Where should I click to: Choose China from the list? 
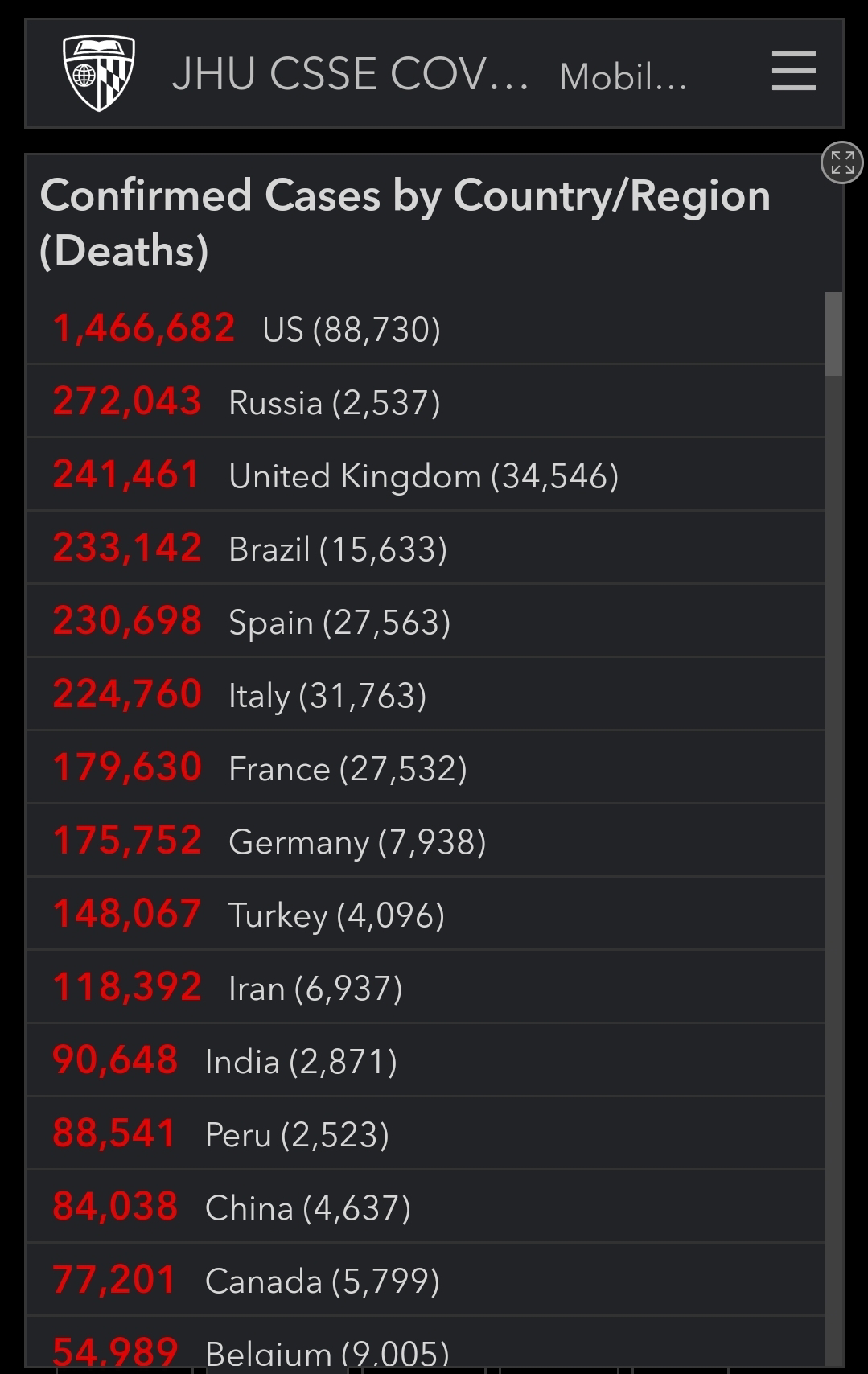pos(426,1207)
